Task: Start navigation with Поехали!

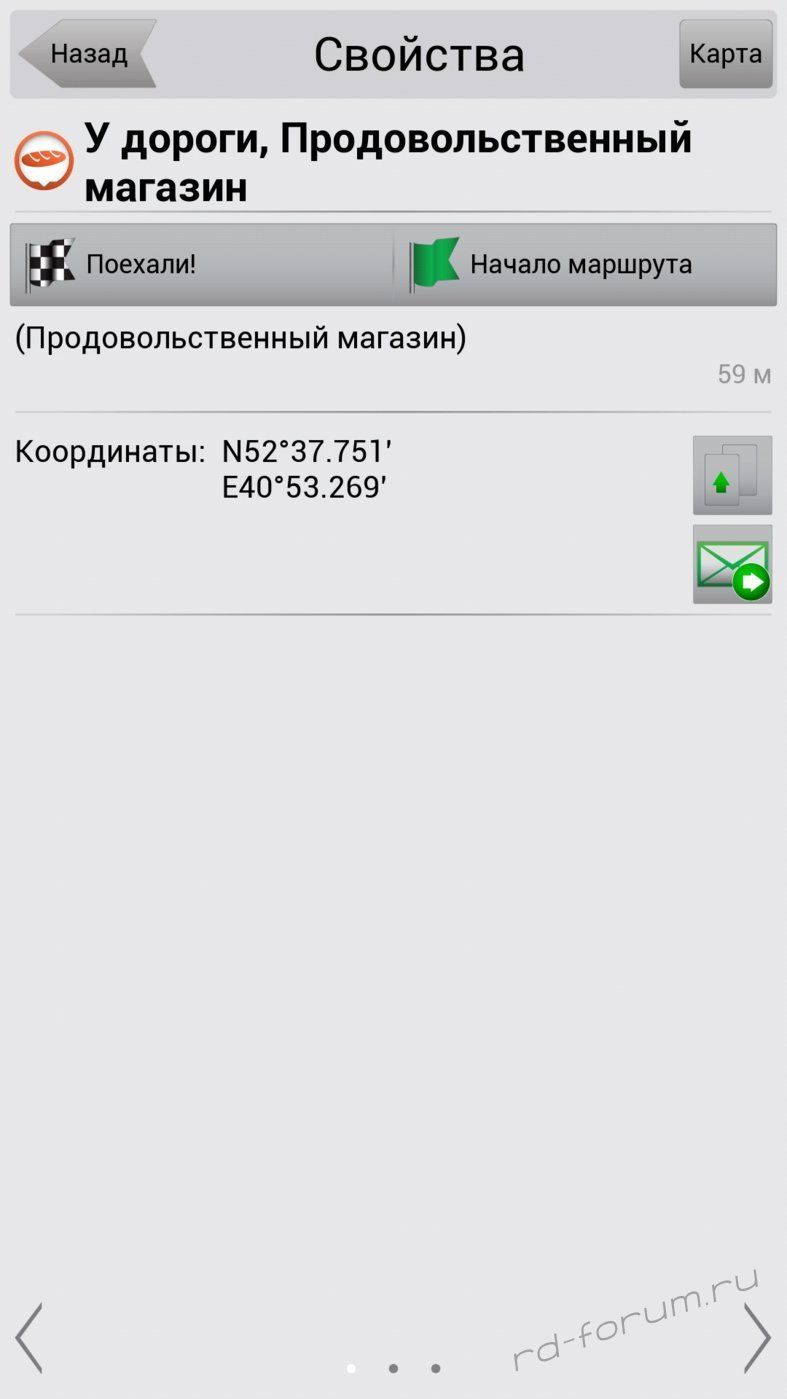Action: pyautogui.click(x=202, y=265)
